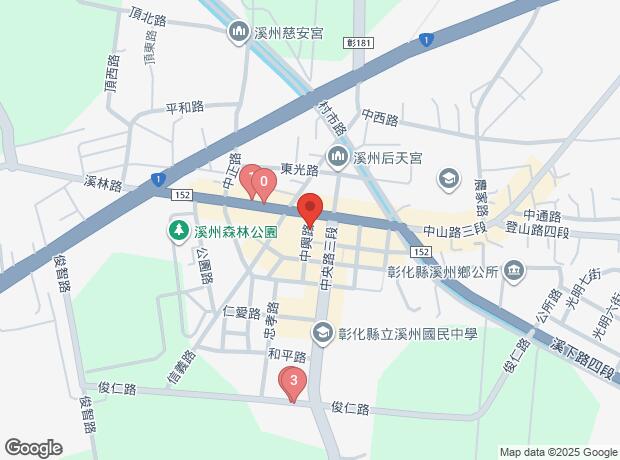Image resolution: width=620 pixels, height=460 pixels.
Task: Open the 彰化縣立溪州國民中學 place marker
Action: click(322, 332)
